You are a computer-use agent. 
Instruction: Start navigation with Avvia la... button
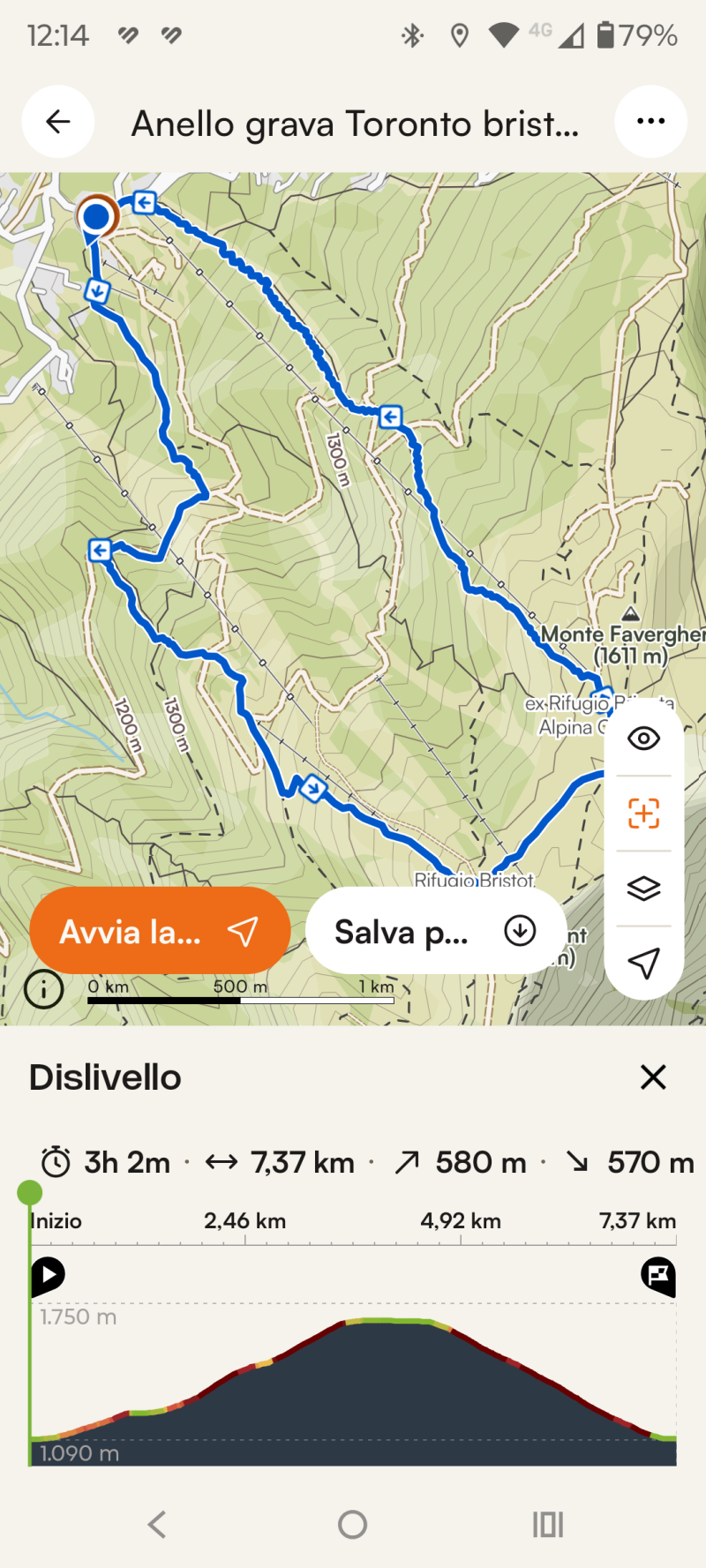click(160, 931)
